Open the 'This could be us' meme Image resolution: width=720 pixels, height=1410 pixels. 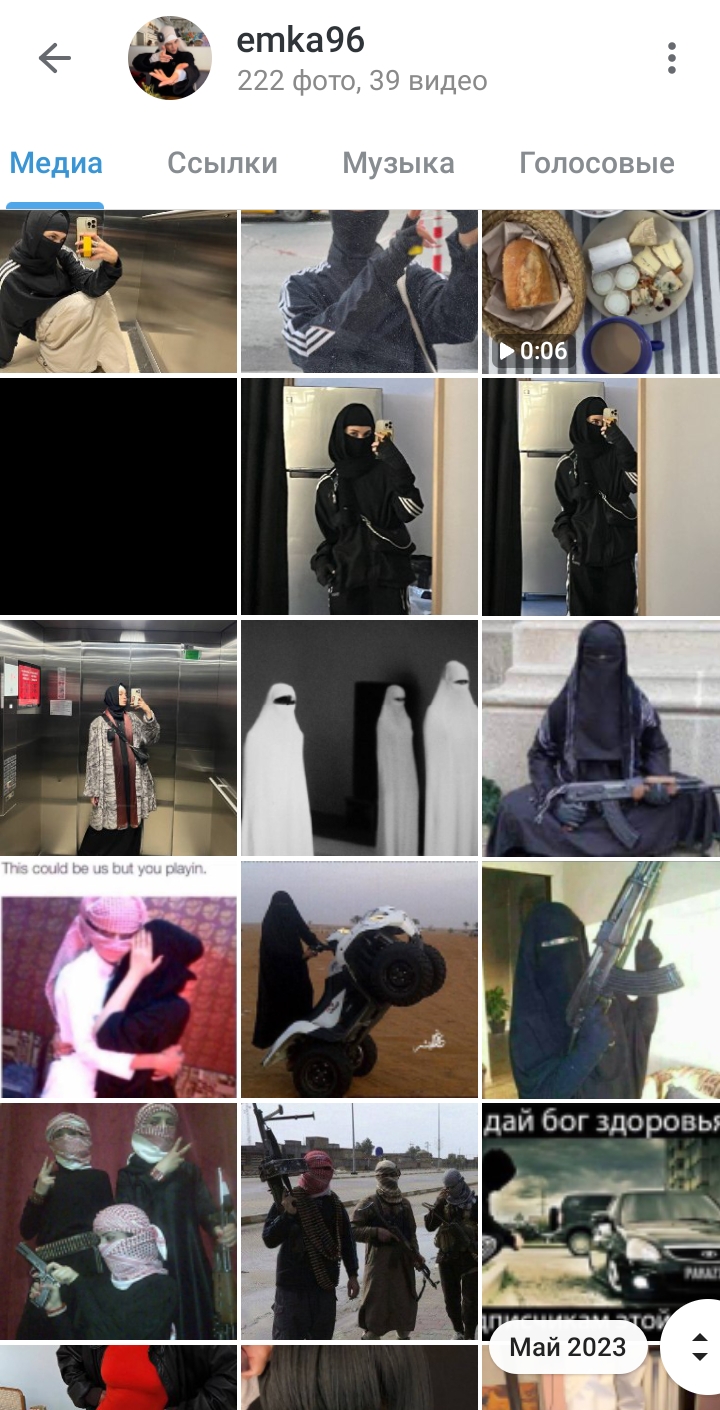point(118,979)
